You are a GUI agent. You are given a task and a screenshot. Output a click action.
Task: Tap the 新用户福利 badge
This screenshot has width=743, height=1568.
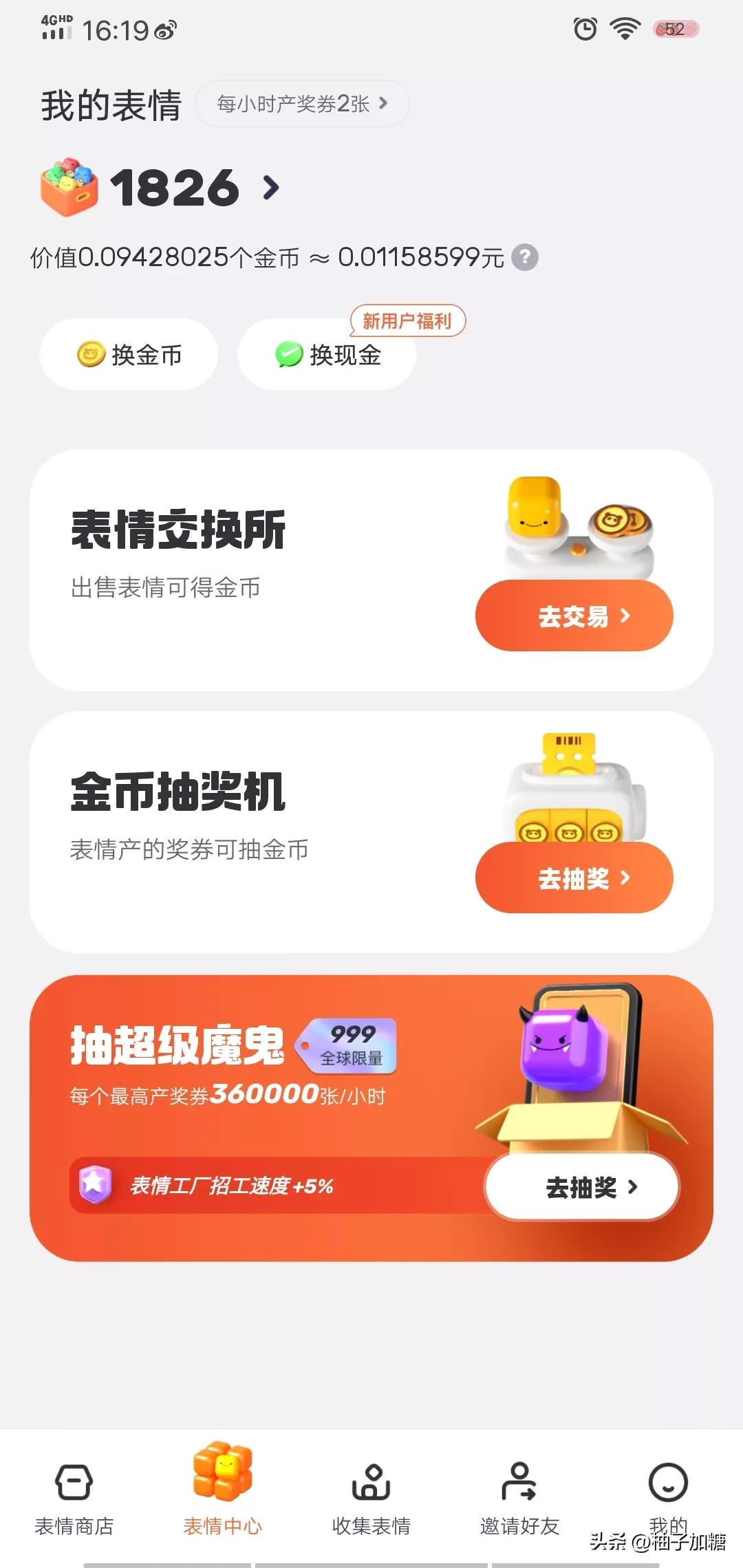click(x=407, y=320)
